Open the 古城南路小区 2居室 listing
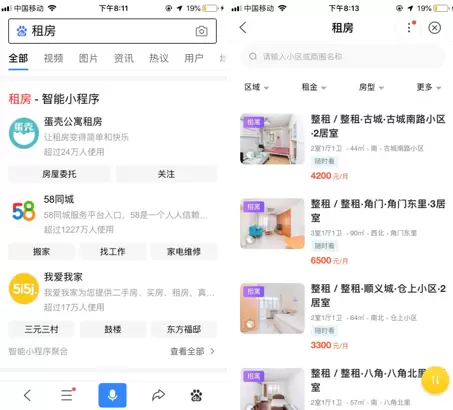The height and width of the screenshot is (410, 453). click(343, 147)
